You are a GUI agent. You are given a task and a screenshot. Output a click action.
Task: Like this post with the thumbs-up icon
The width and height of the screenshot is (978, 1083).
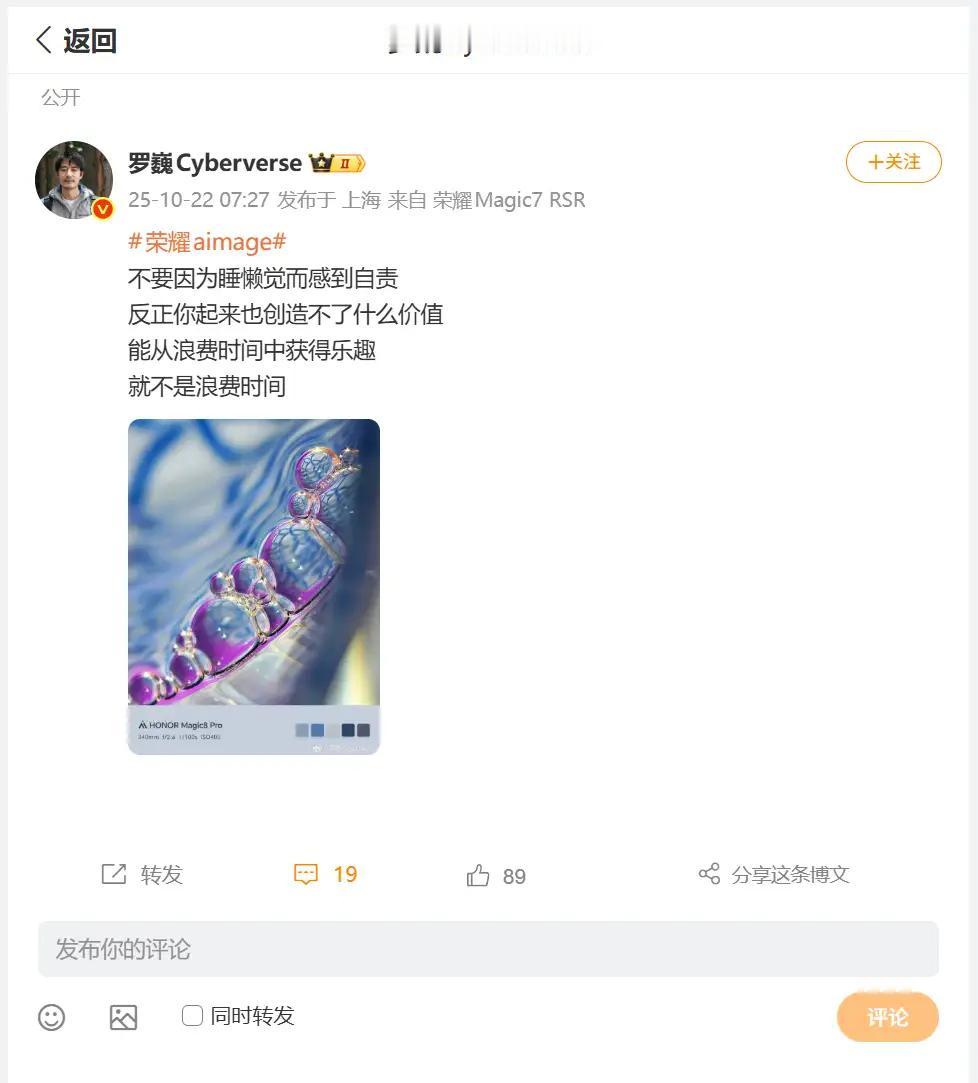coord(478,876)
